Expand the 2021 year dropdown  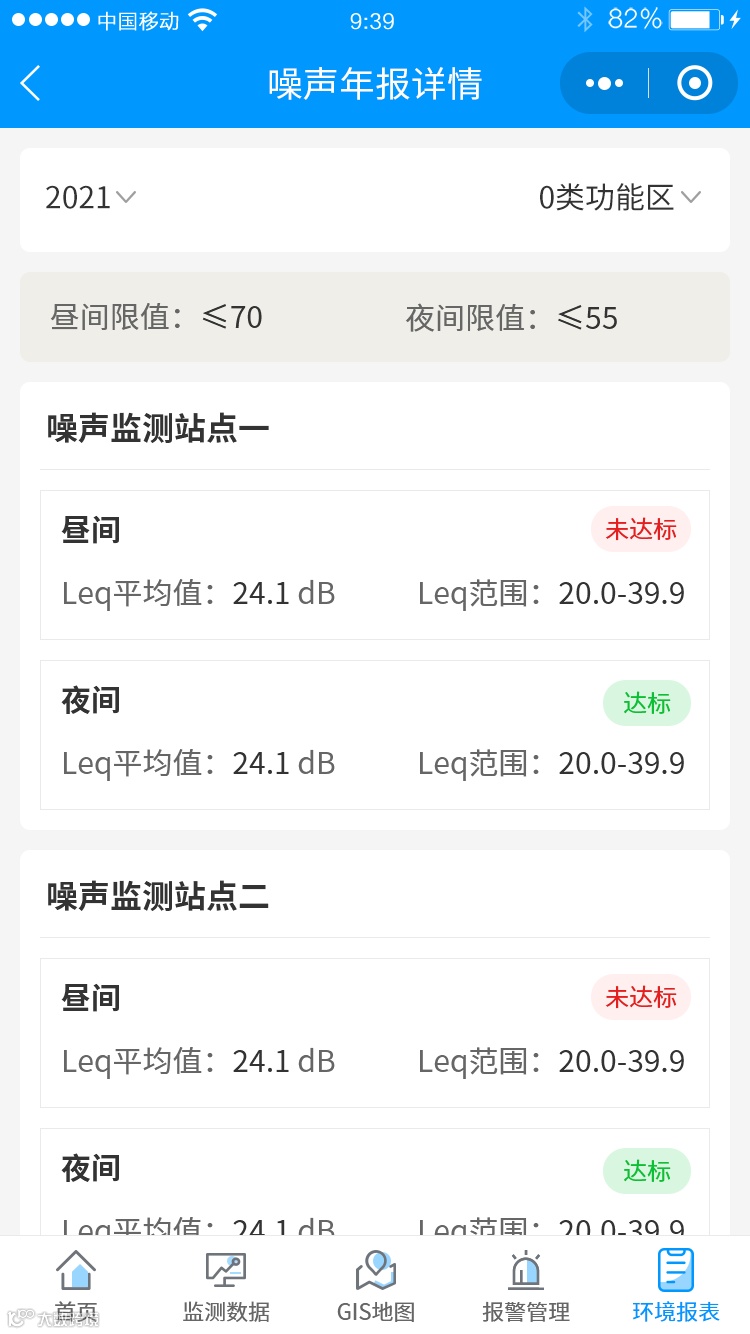pos(90,198)
